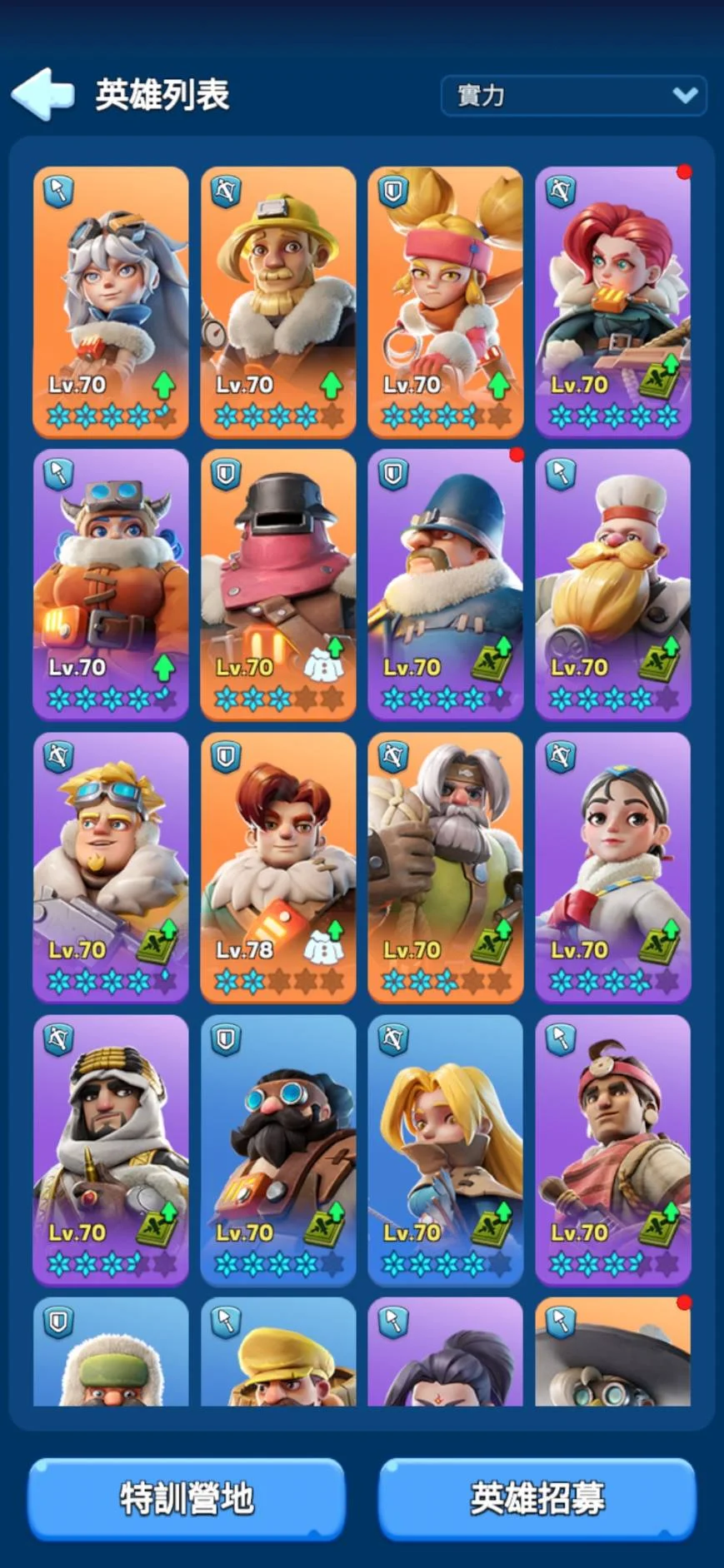Expand the 實力 sort dropdown
This screenshot has width=724, height=1568.
573,96
